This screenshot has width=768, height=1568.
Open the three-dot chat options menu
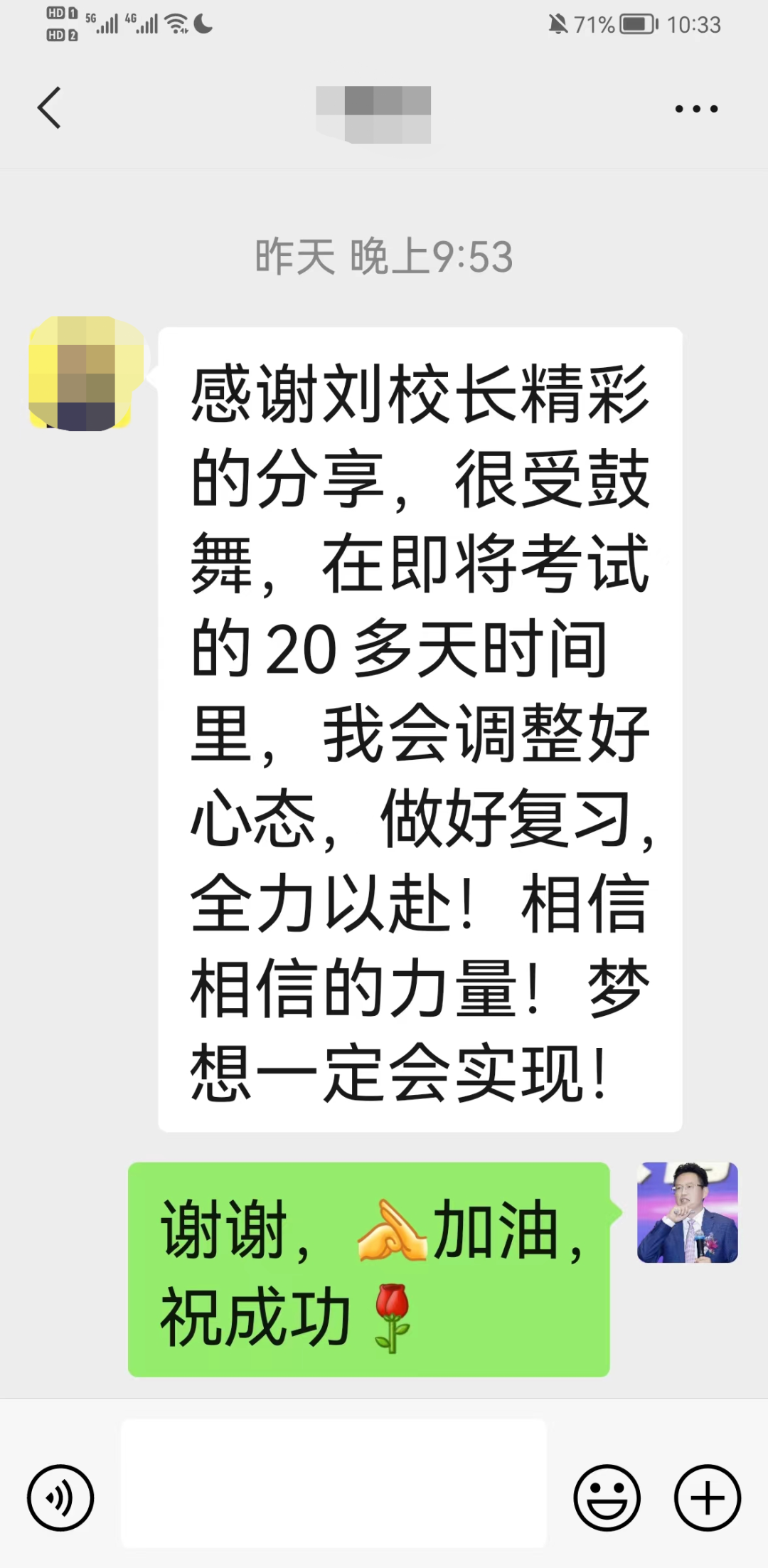click(696, 109)
